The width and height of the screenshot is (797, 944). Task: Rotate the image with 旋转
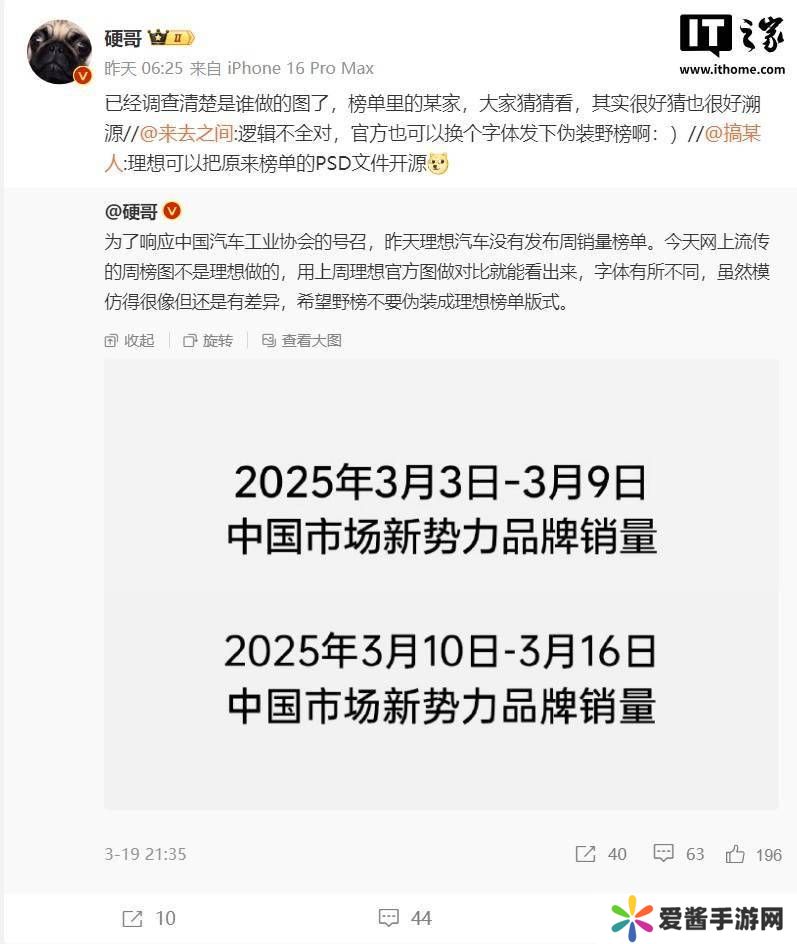pos(208,340)
